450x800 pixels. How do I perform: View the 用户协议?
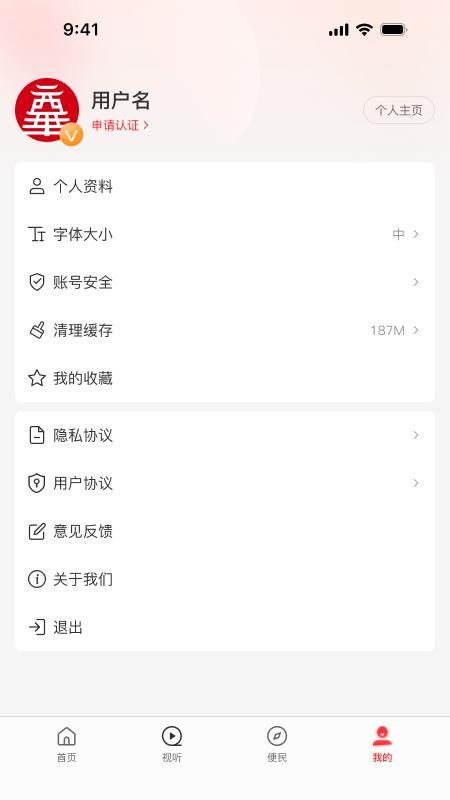[225, 483]
